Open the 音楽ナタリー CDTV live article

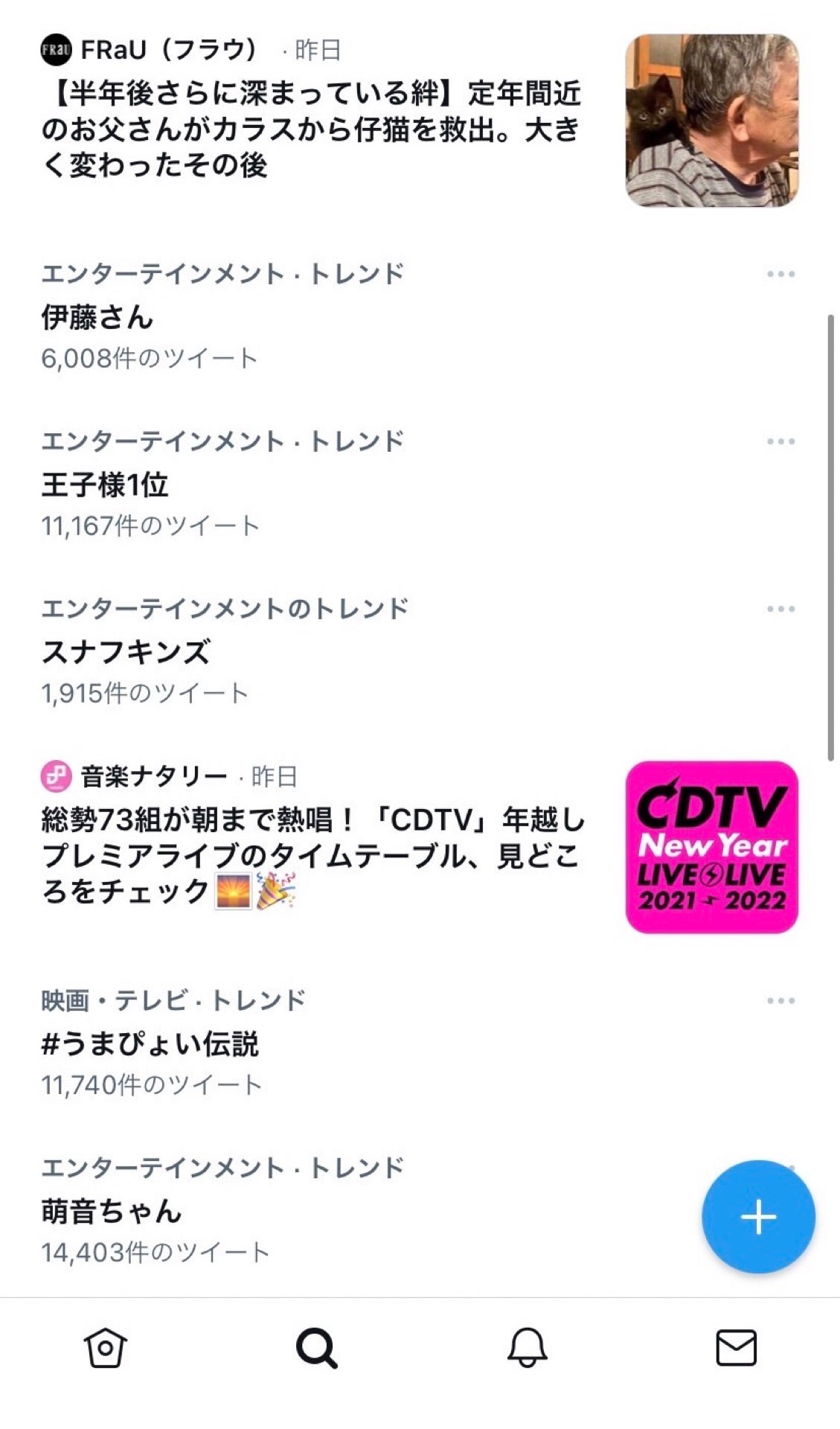pyautogui.click(x=312, y=856)
